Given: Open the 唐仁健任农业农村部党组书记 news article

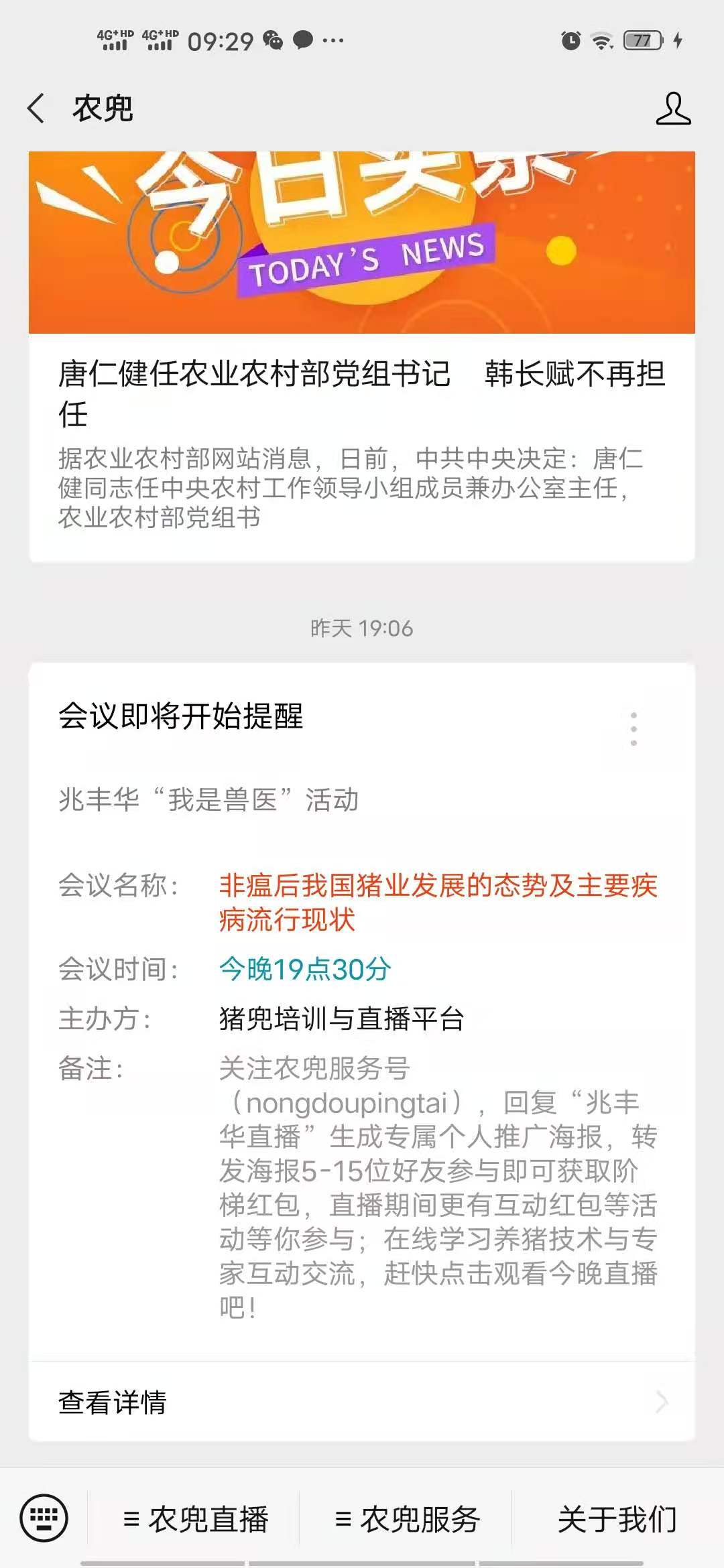Looking at the screenshot, I should (x=362, y=393).
